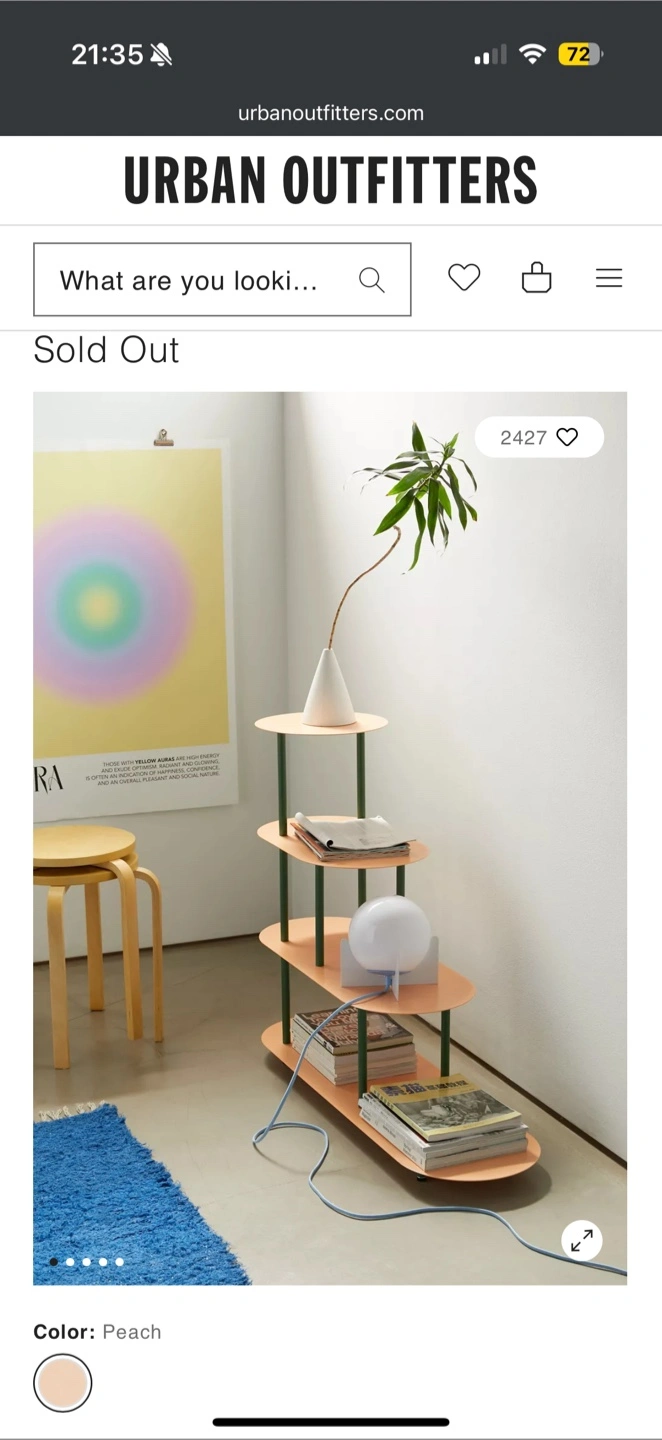Open the shopping bag
The width and height of the screenshot is (662, 1440).
537,278
